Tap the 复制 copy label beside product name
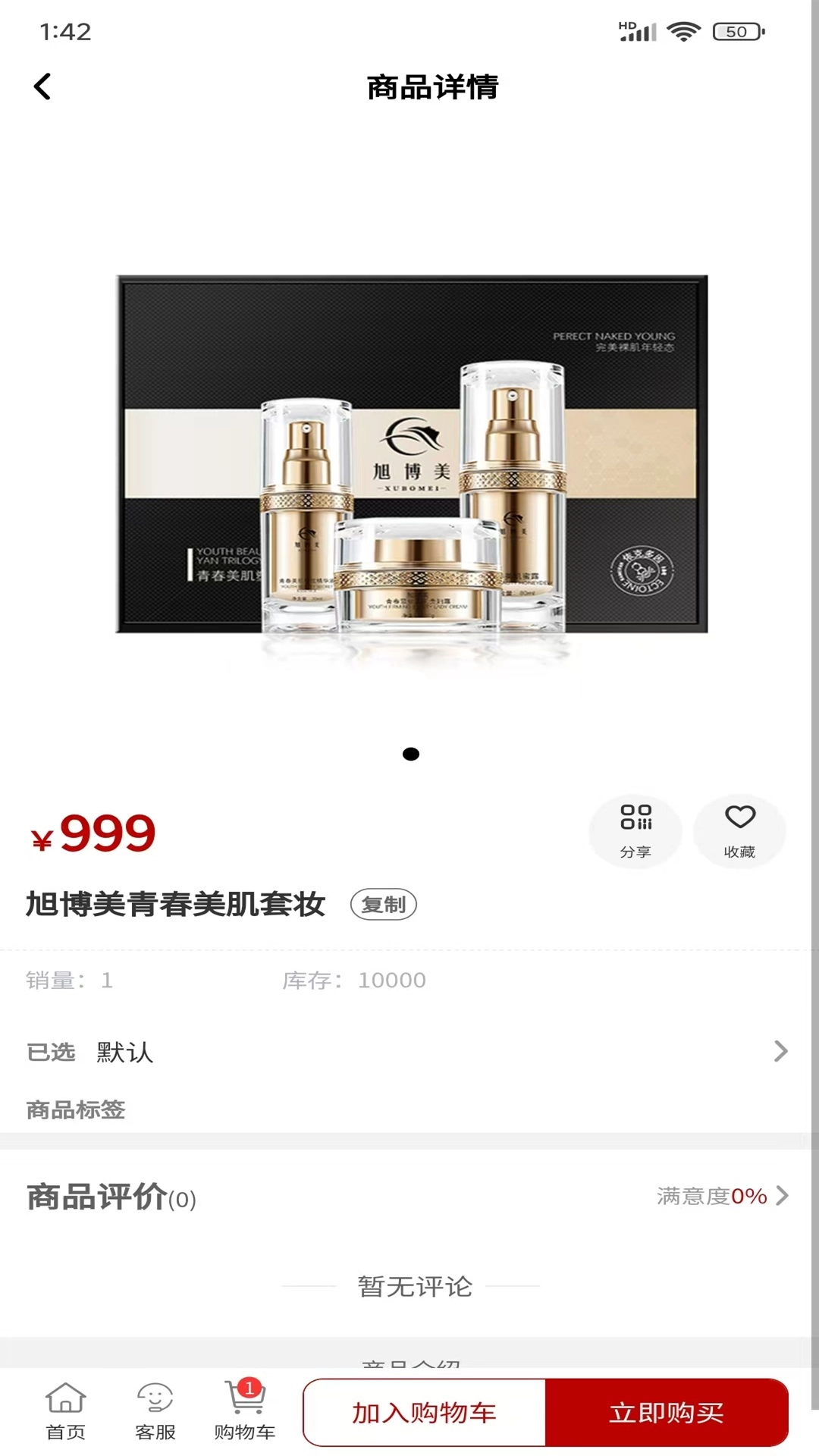 pos(384,905)
